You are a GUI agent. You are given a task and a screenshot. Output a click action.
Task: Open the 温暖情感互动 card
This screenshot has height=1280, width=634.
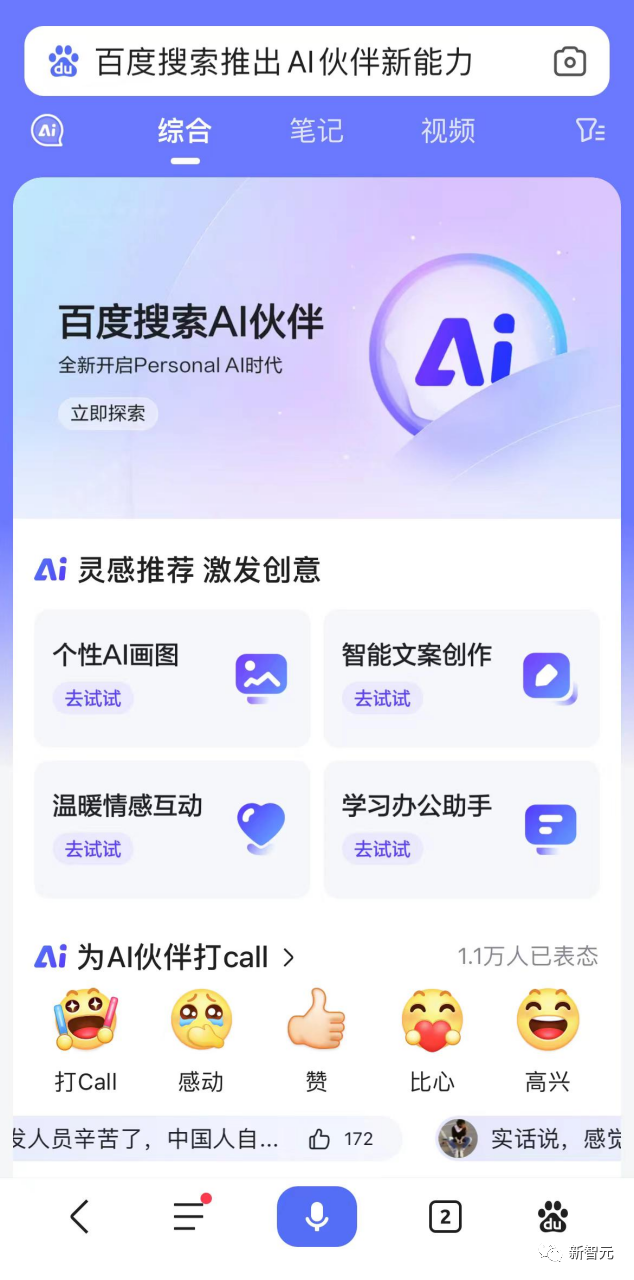(x=172, y=829)
